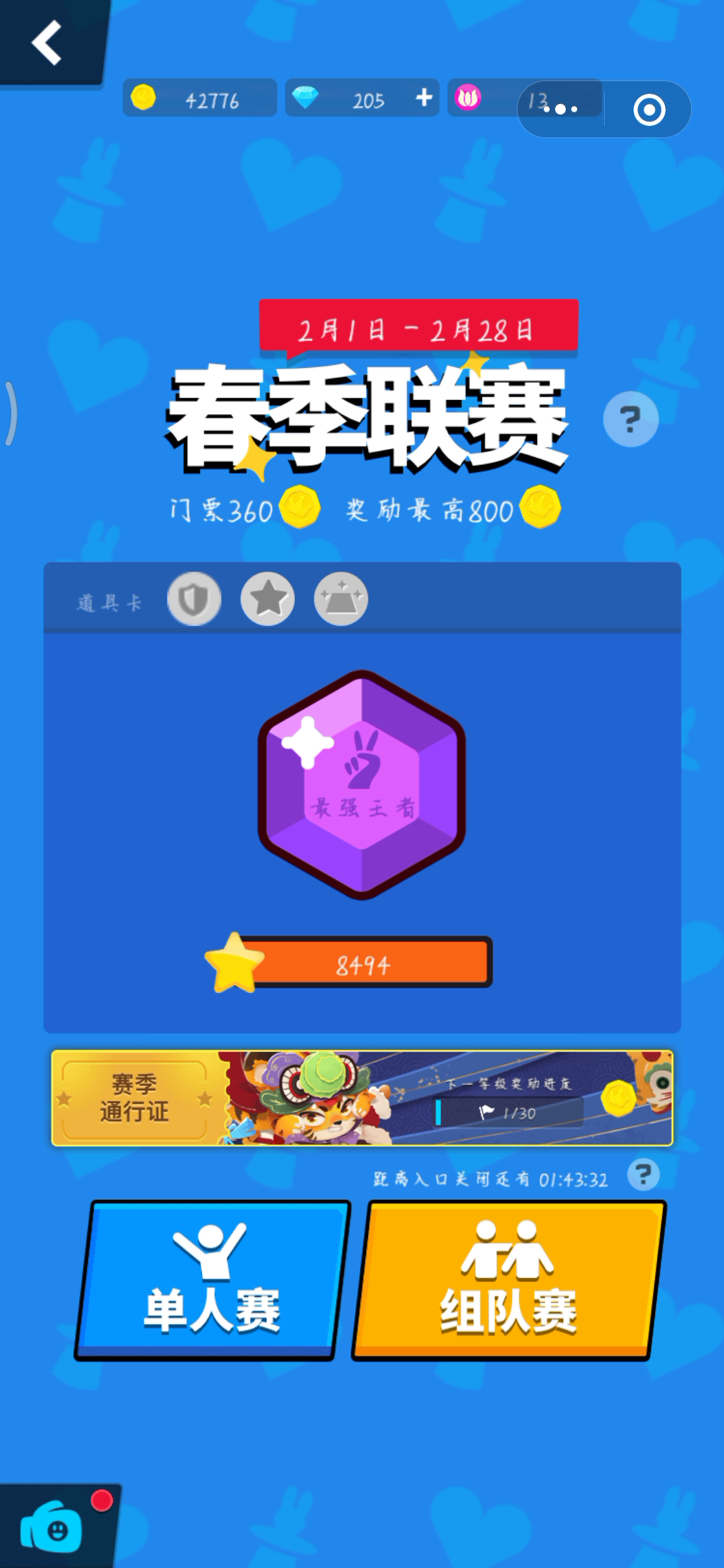Open the robot icon with red dot
The width and height of the screenshot is (724, 1568).
(52, 1529)
